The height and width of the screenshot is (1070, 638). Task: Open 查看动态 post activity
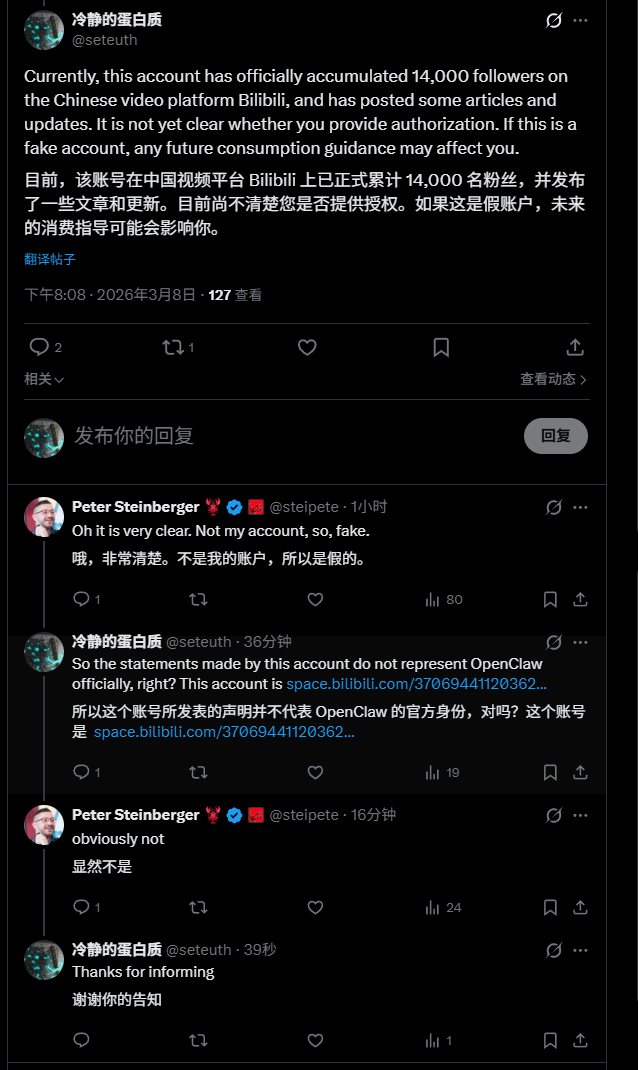click(553, 379)
